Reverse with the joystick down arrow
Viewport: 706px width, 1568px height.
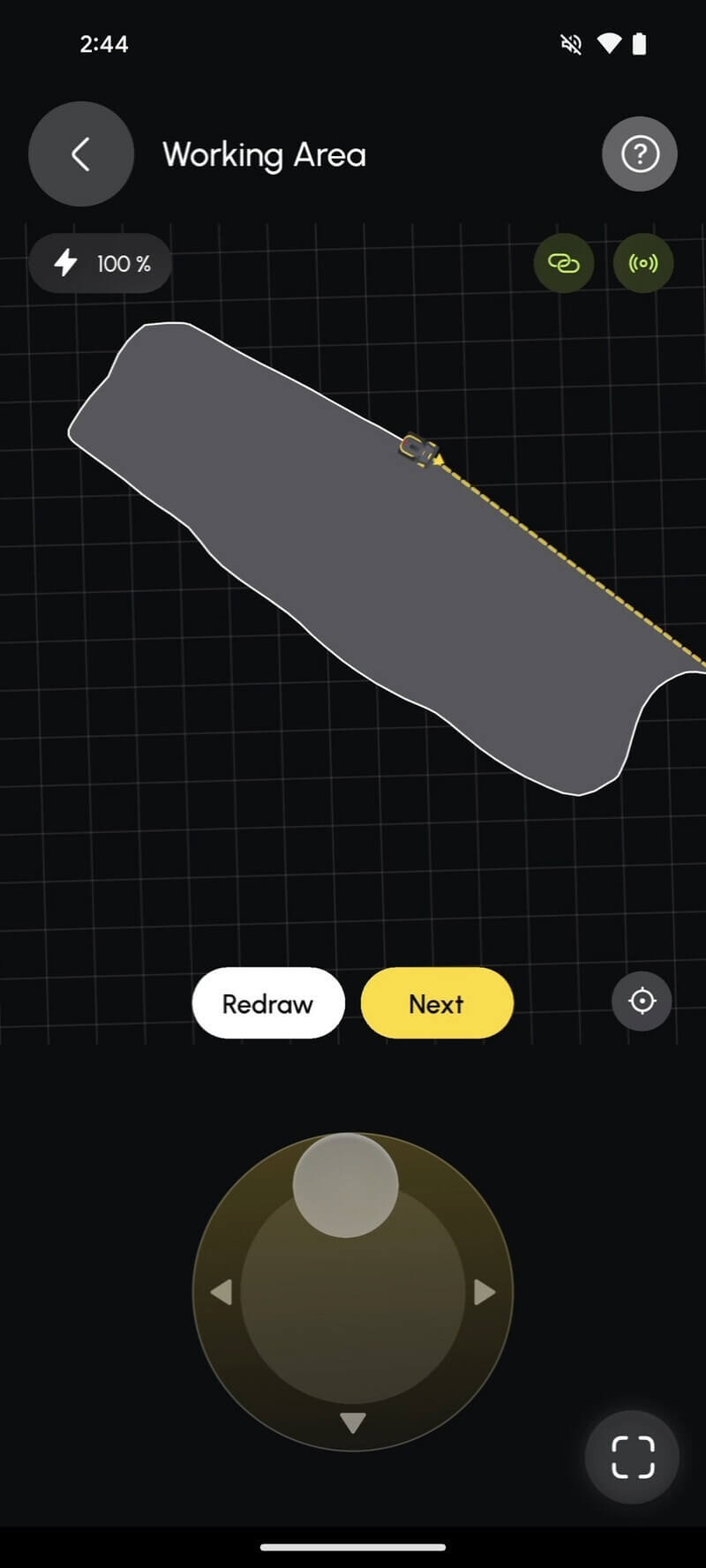click(353, 1422)
